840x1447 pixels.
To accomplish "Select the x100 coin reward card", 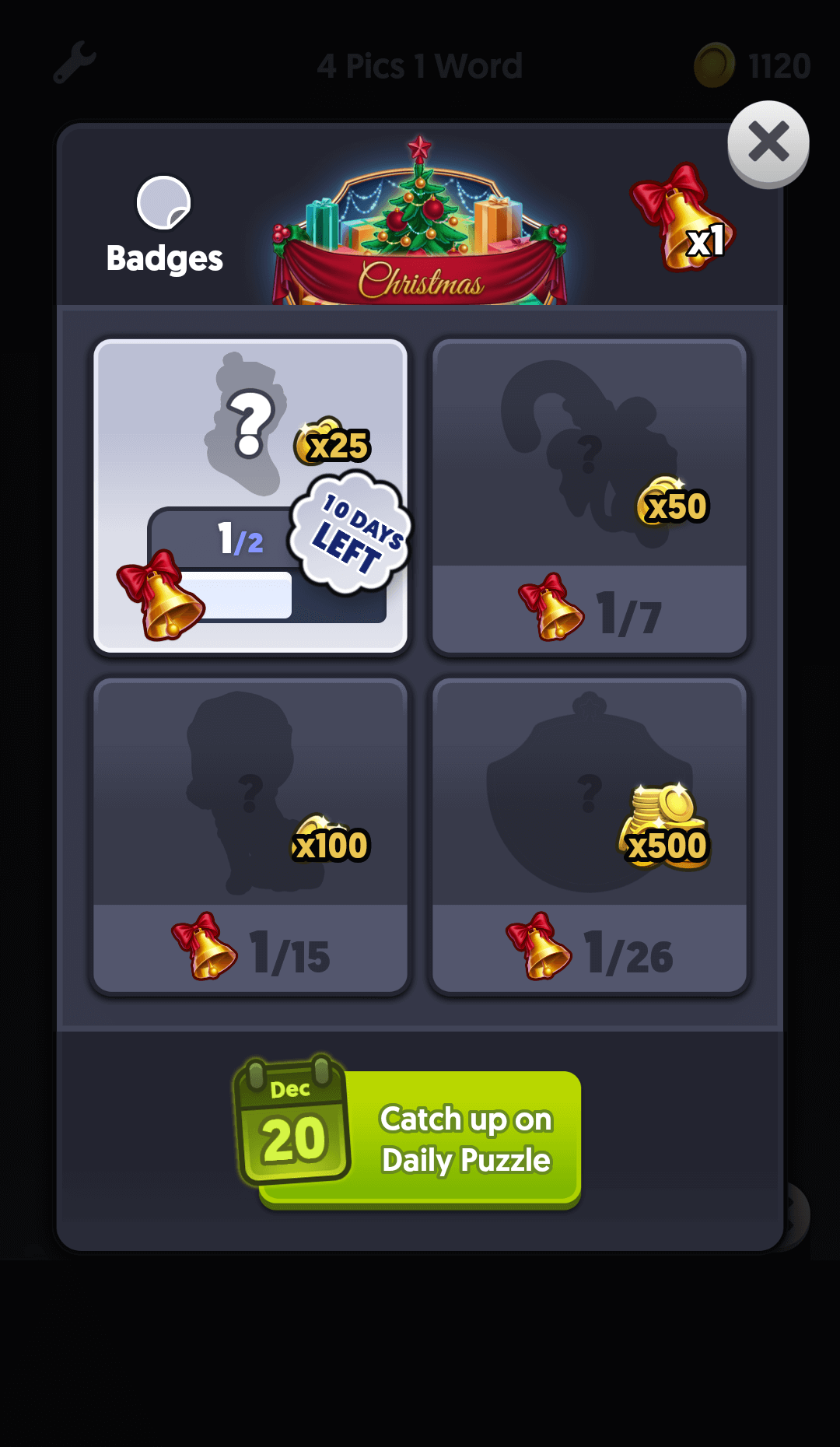I will click(x=250, y=836).
